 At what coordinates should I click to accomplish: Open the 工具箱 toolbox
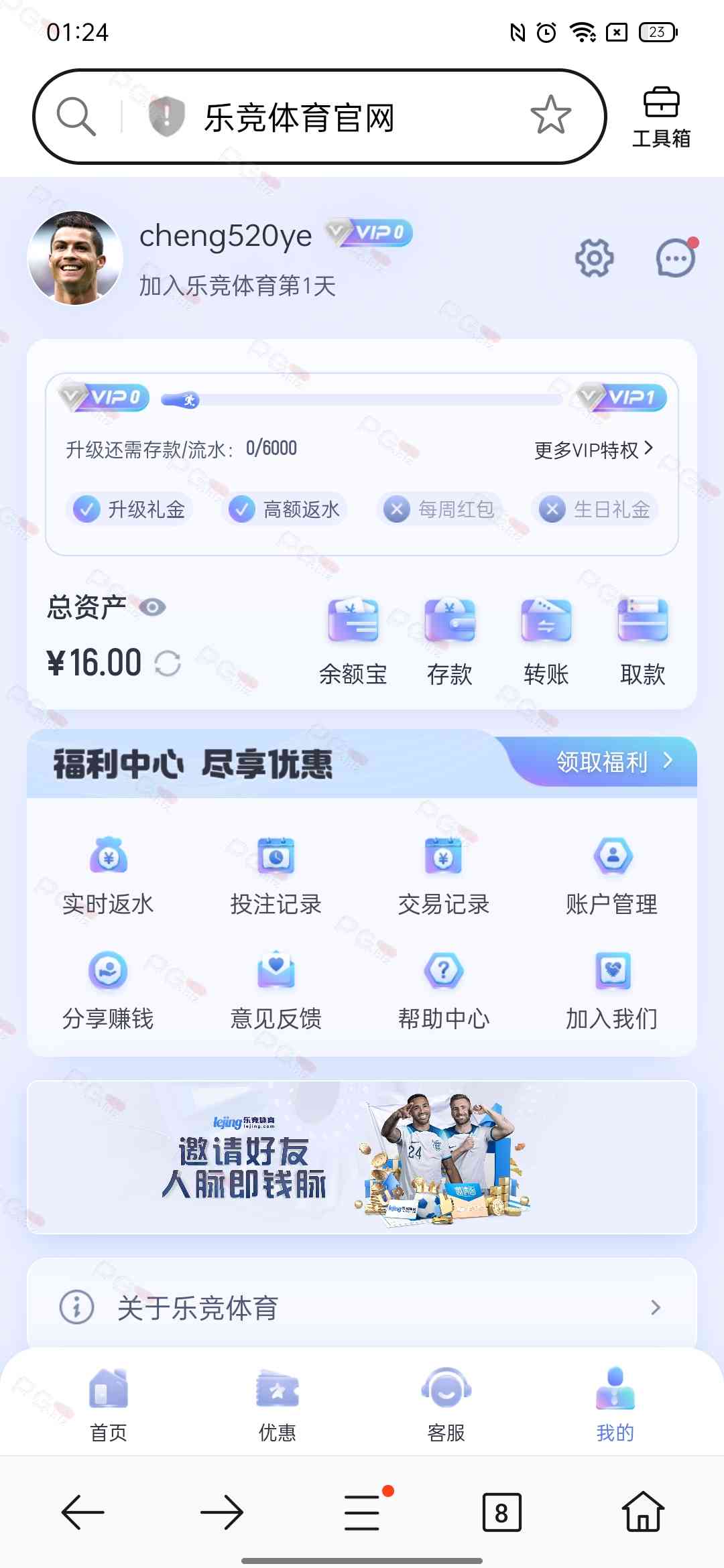[661, 117]
